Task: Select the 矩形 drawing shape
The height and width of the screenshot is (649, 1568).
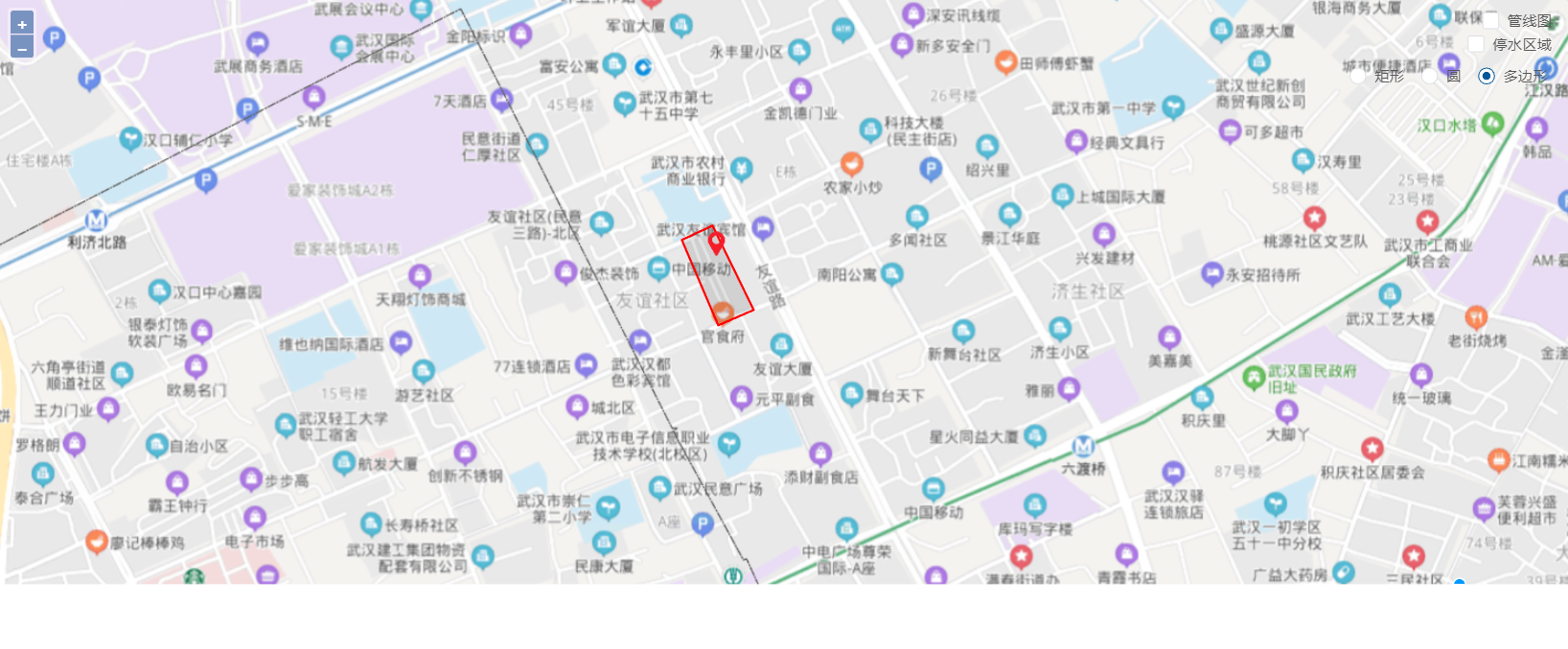Action: (x=1358, y=76)
